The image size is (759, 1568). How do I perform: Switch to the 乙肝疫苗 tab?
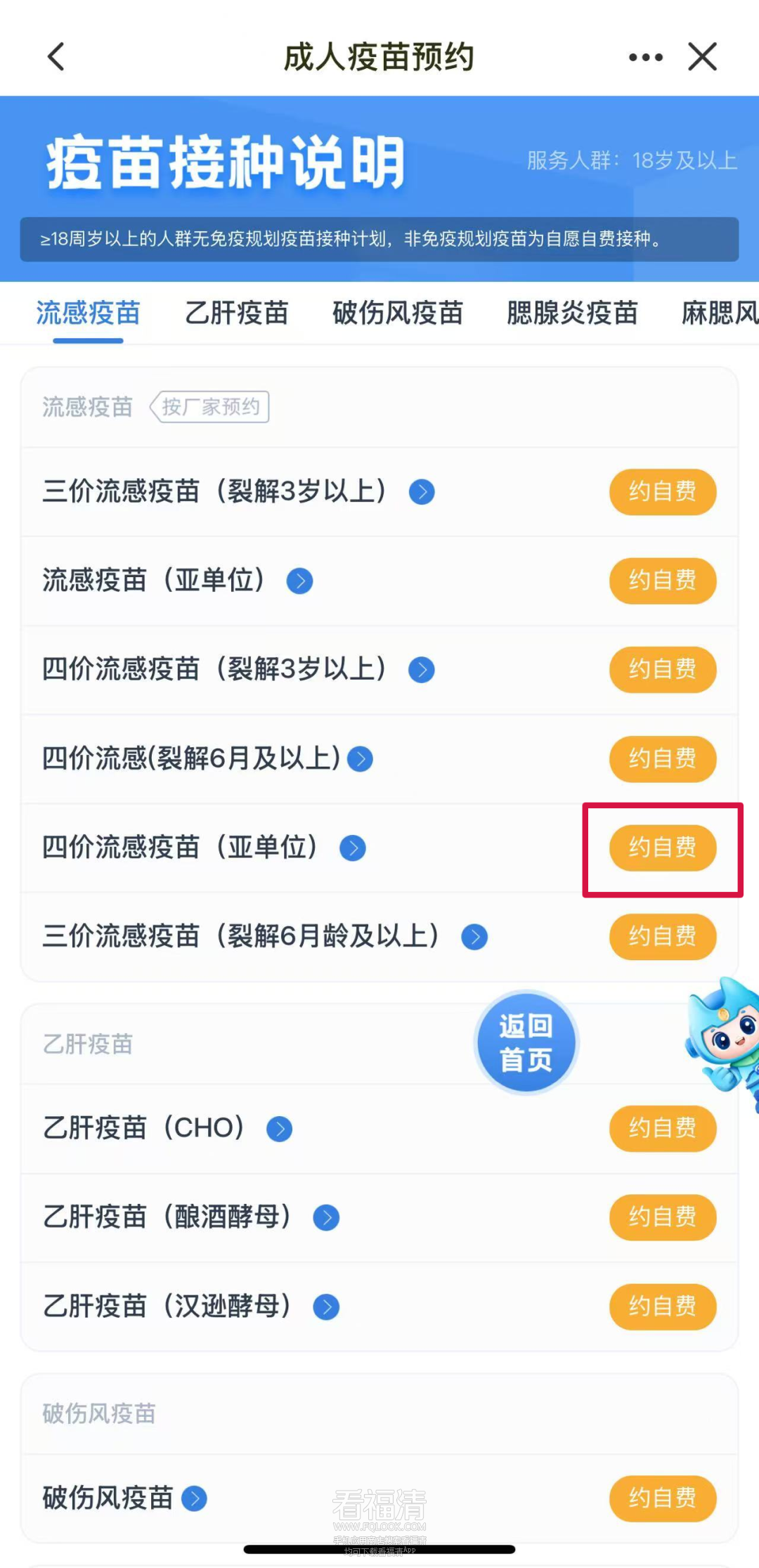tap(236, 313)
